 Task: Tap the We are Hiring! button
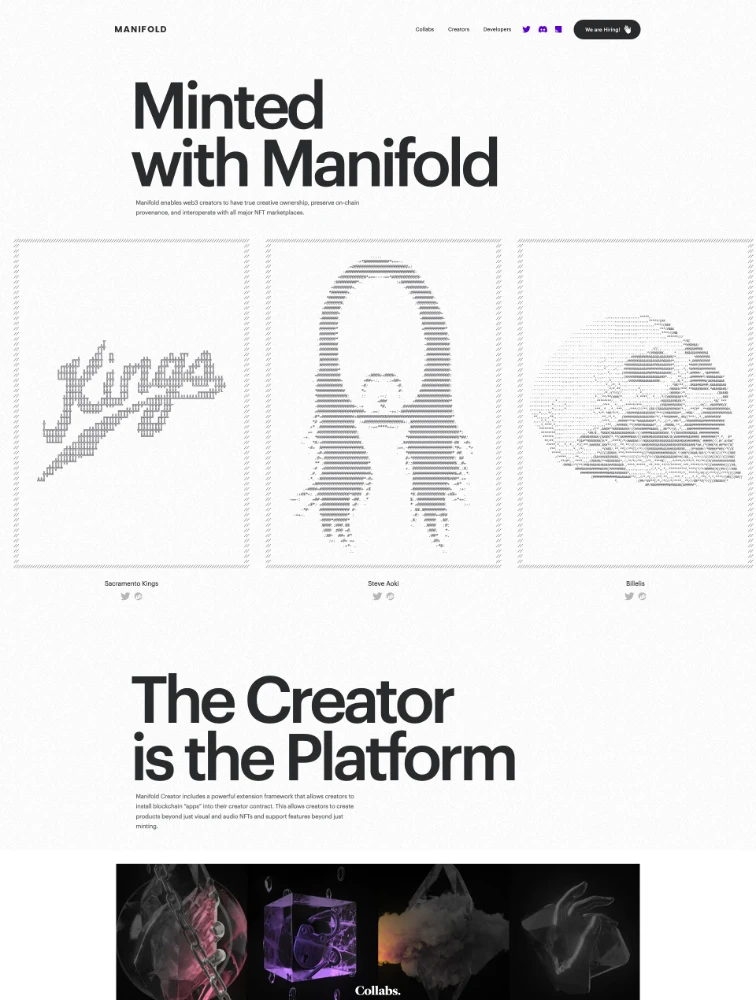pos(606,30)
